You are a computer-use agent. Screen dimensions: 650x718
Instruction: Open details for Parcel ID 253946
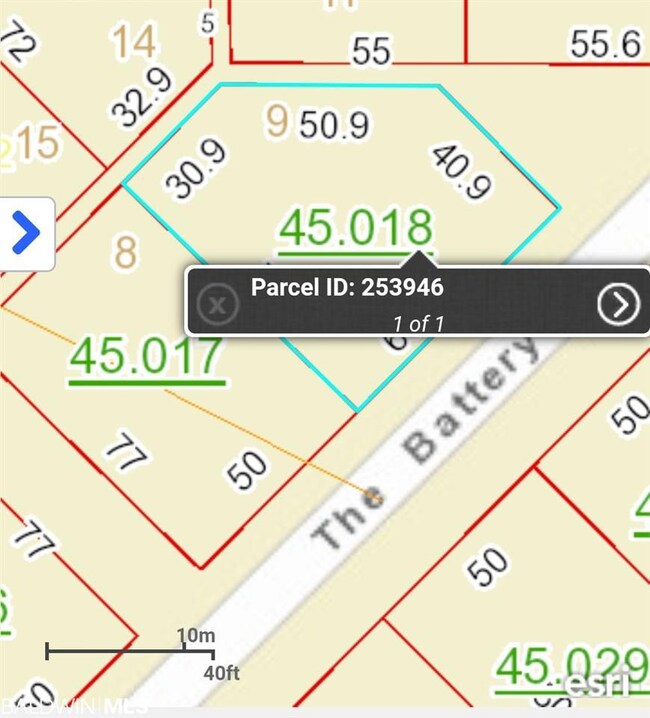[x=617, y=303]
